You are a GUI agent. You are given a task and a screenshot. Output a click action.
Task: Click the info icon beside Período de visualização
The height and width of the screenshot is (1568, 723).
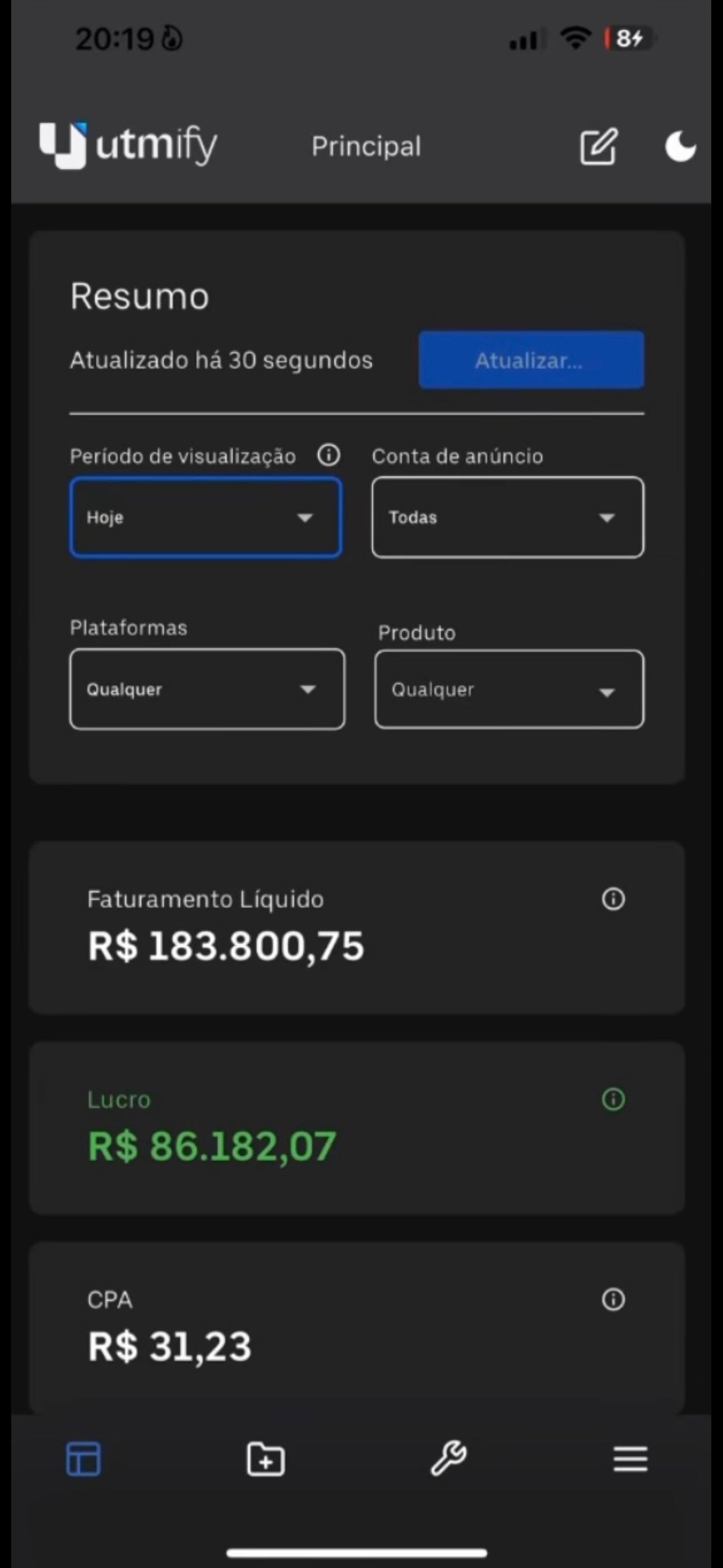(x=328, y=455)
